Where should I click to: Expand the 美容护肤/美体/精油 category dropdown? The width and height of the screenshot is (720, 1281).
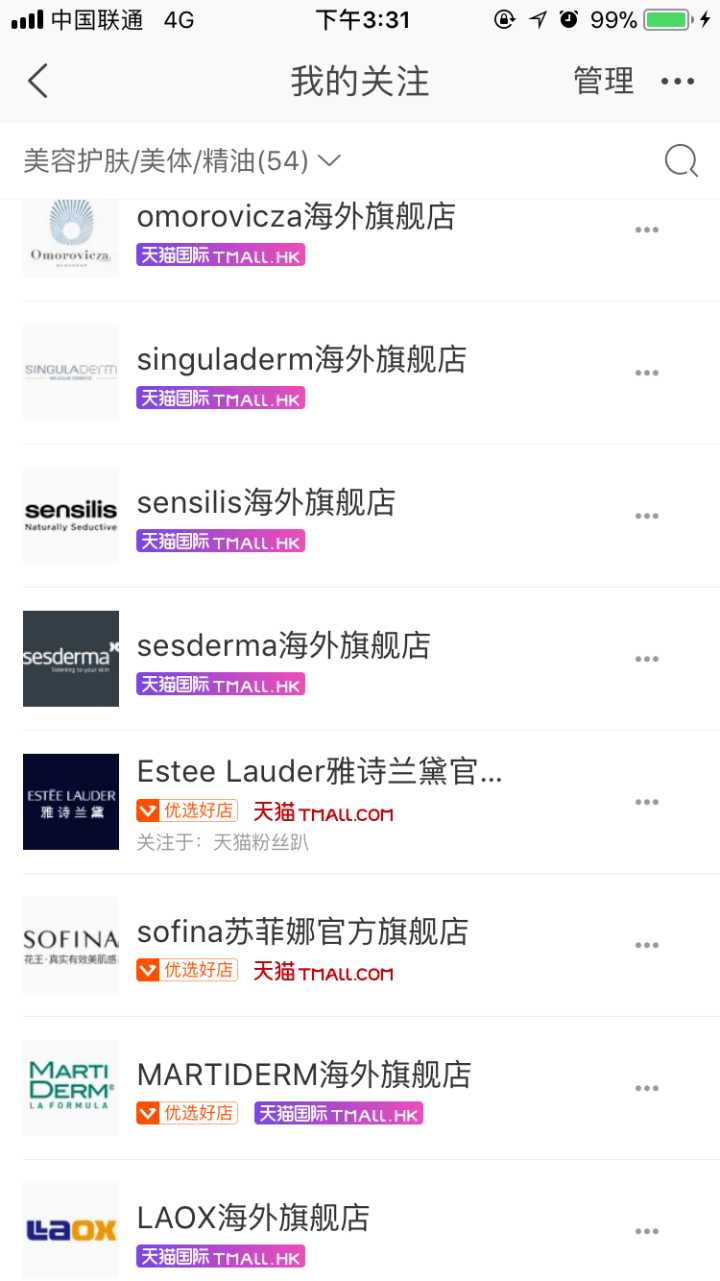182,161
